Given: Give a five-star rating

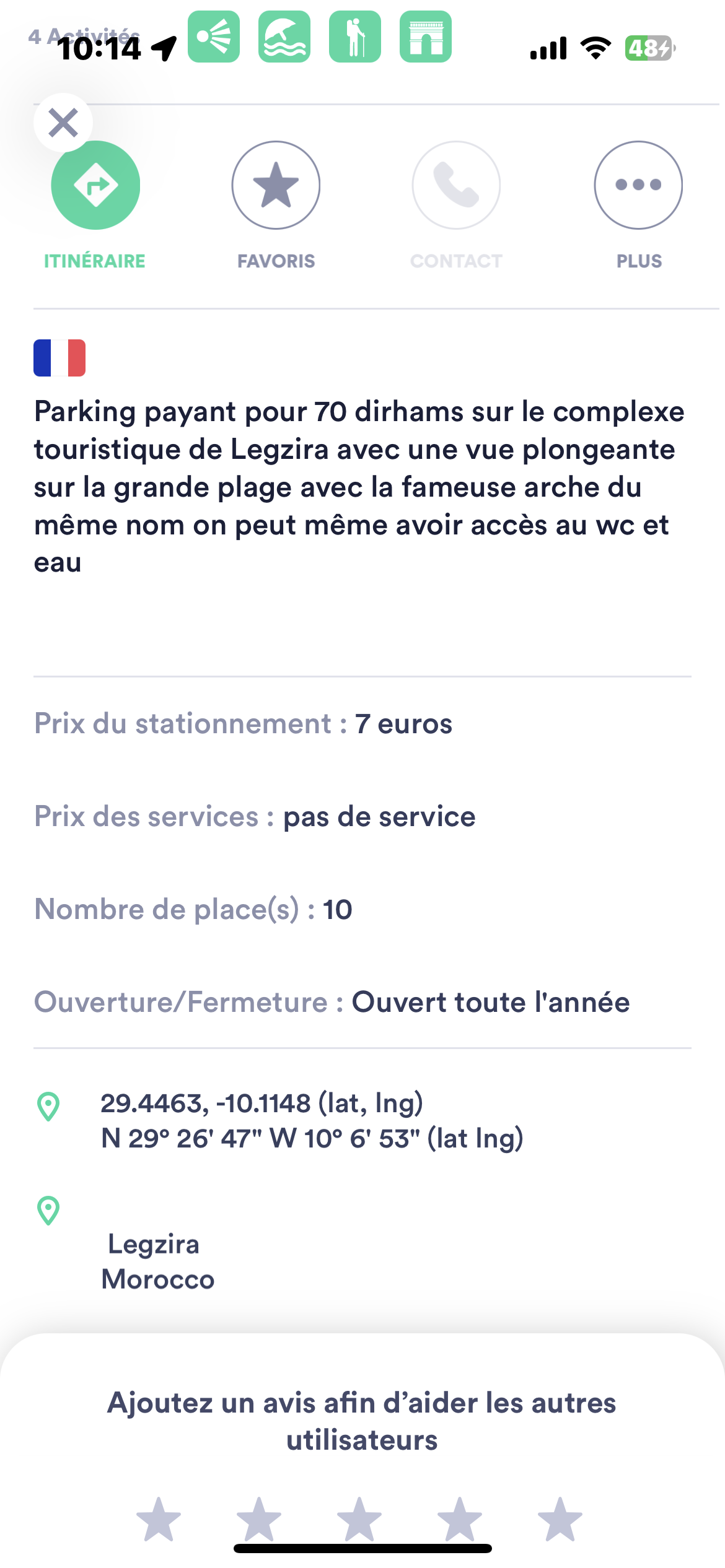Looking at the screenshot, I should point(560,1519).
